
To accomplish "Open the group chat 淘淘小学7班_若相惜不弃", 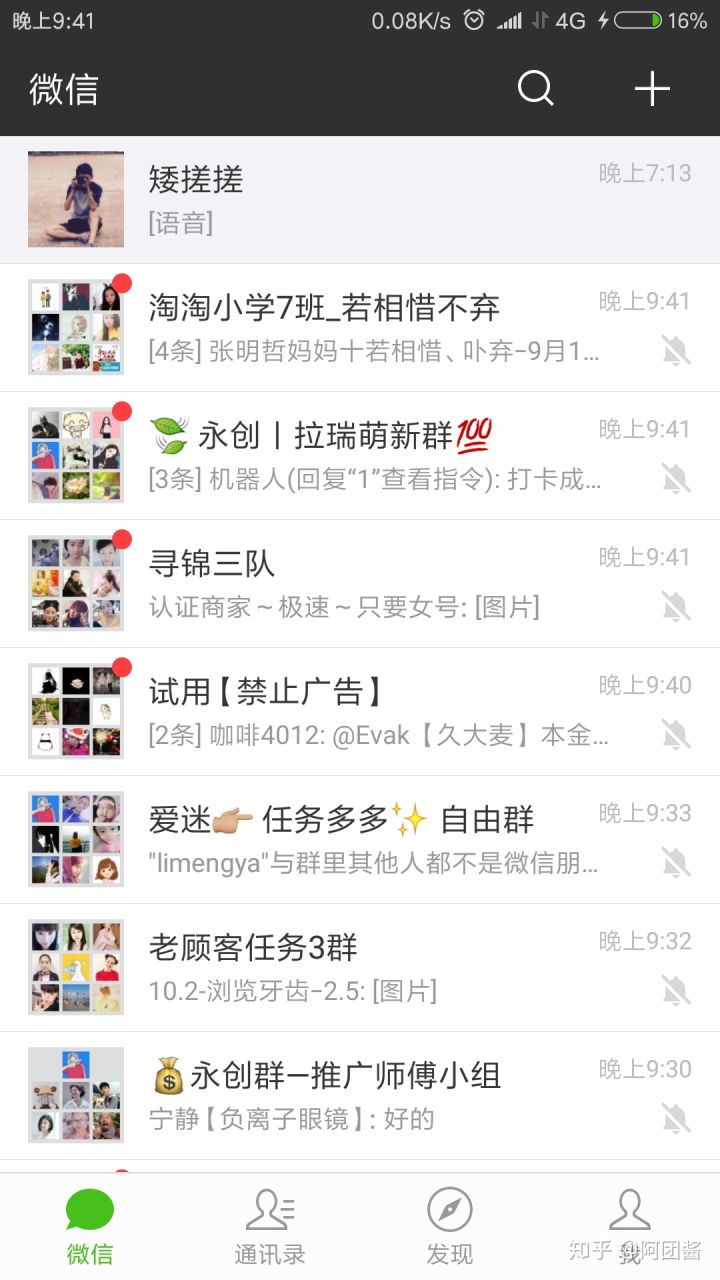I will (x=360, y=327).
